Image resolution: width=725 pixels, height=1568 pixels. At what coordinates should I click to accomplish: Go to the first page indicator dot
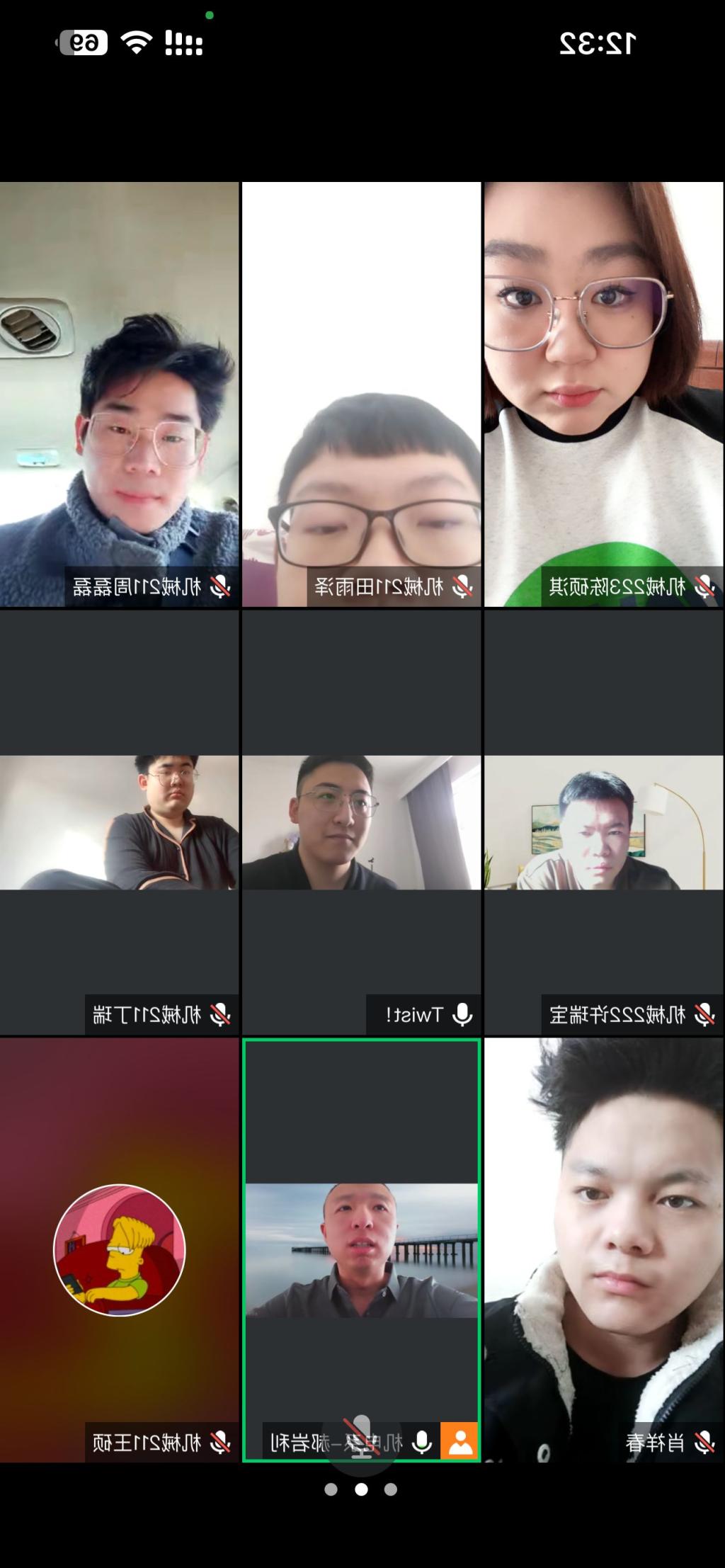(x=331, y=1489)
